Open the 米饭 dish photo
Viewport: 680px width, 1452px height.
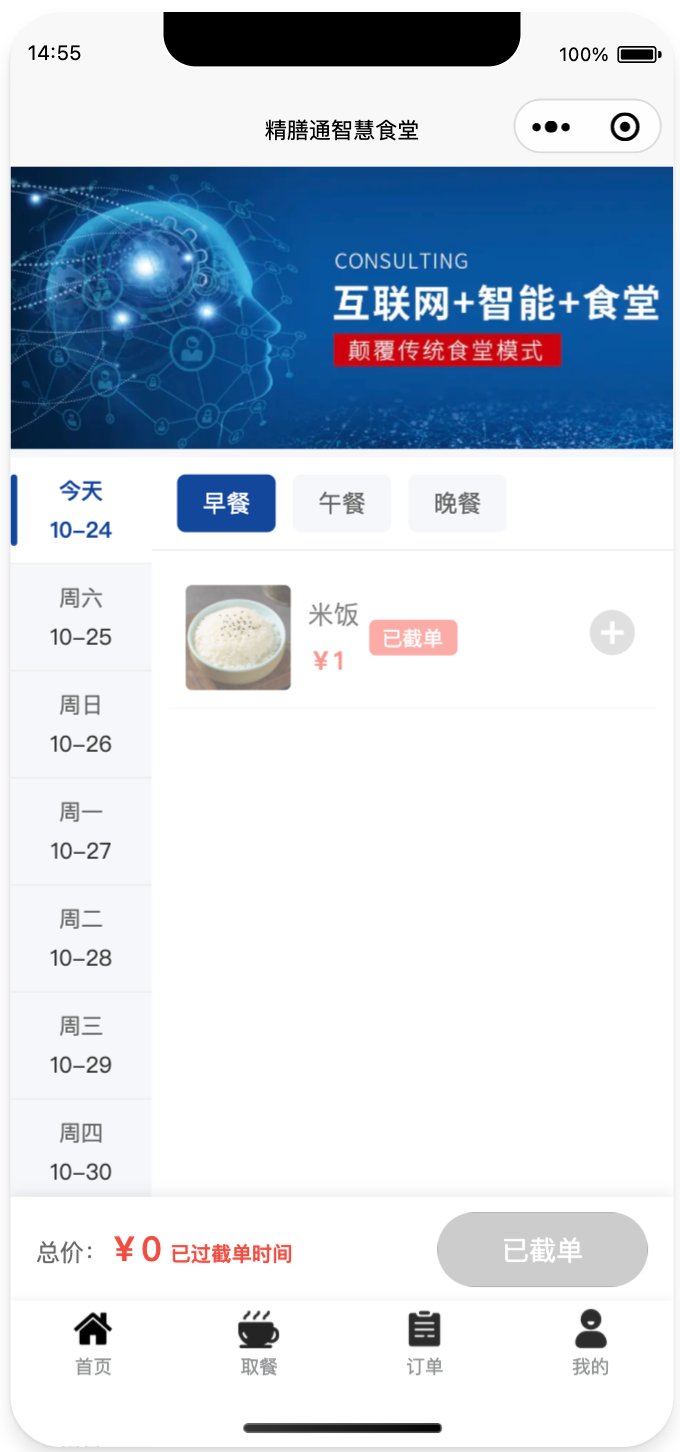(x=238, y=637)
